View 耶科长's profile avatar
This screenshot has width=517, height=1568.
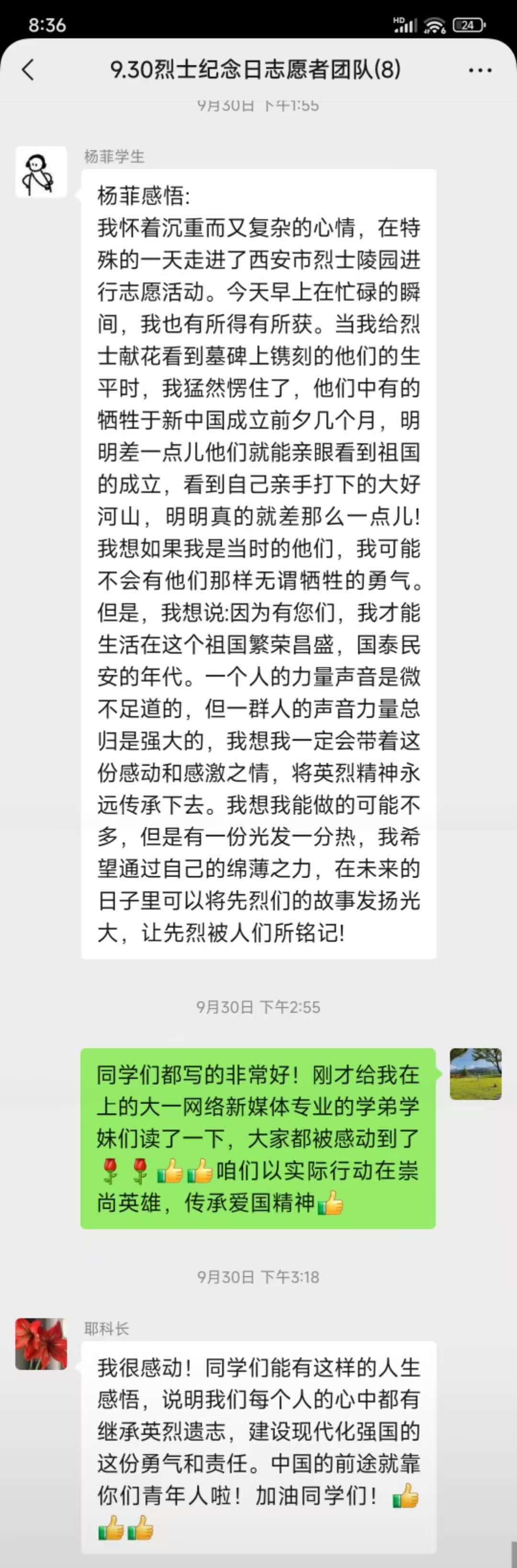click(41, 1344)
